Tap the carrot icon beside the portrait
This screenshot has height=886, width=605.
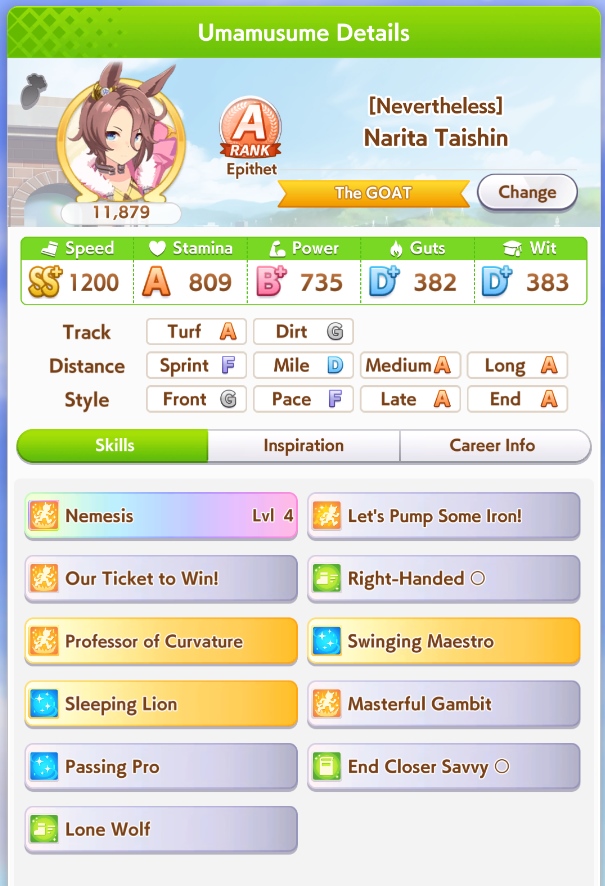[34, 90]
